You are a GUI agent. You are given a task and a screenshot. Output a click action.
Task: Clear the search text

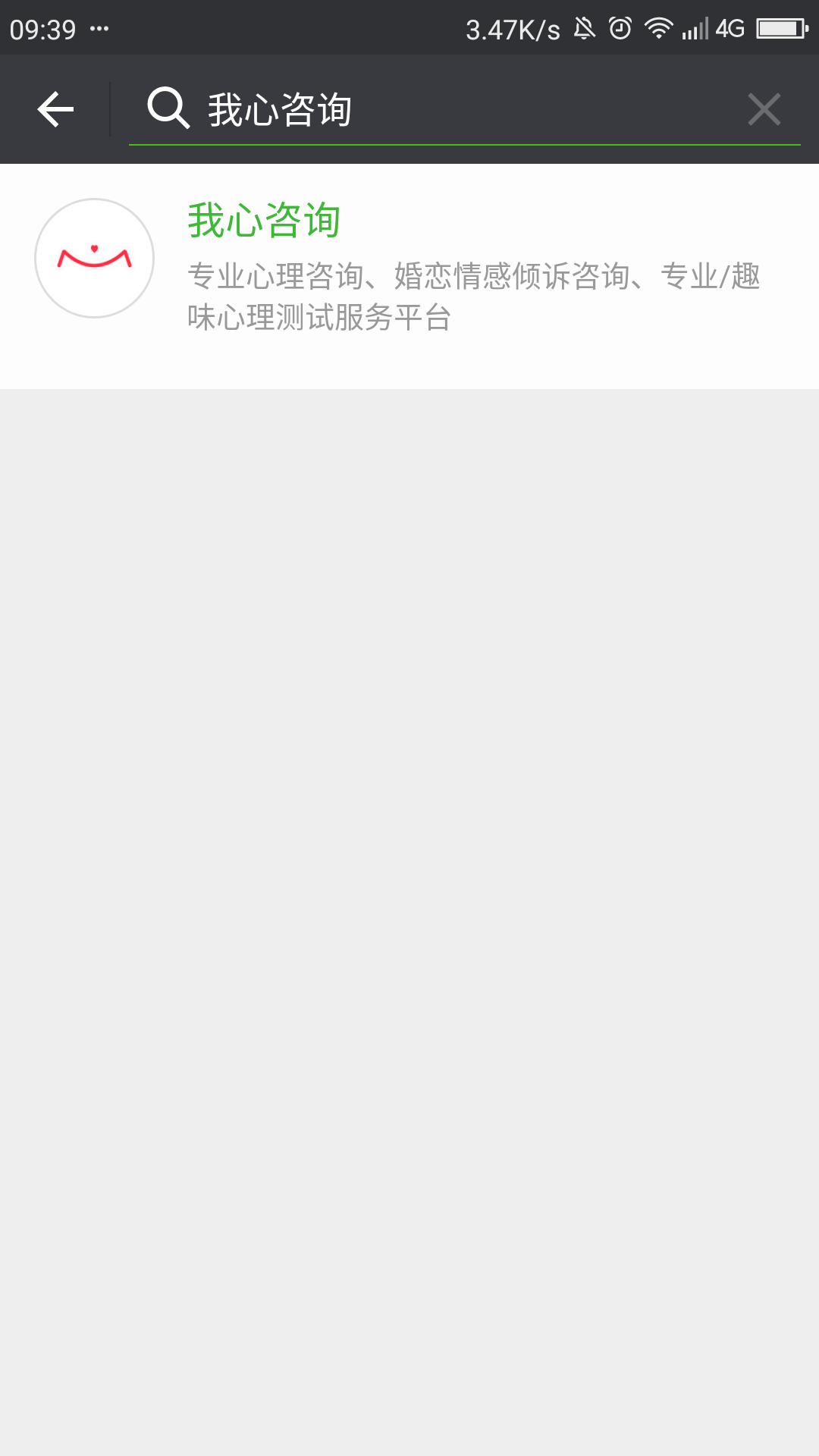(764, 109)
